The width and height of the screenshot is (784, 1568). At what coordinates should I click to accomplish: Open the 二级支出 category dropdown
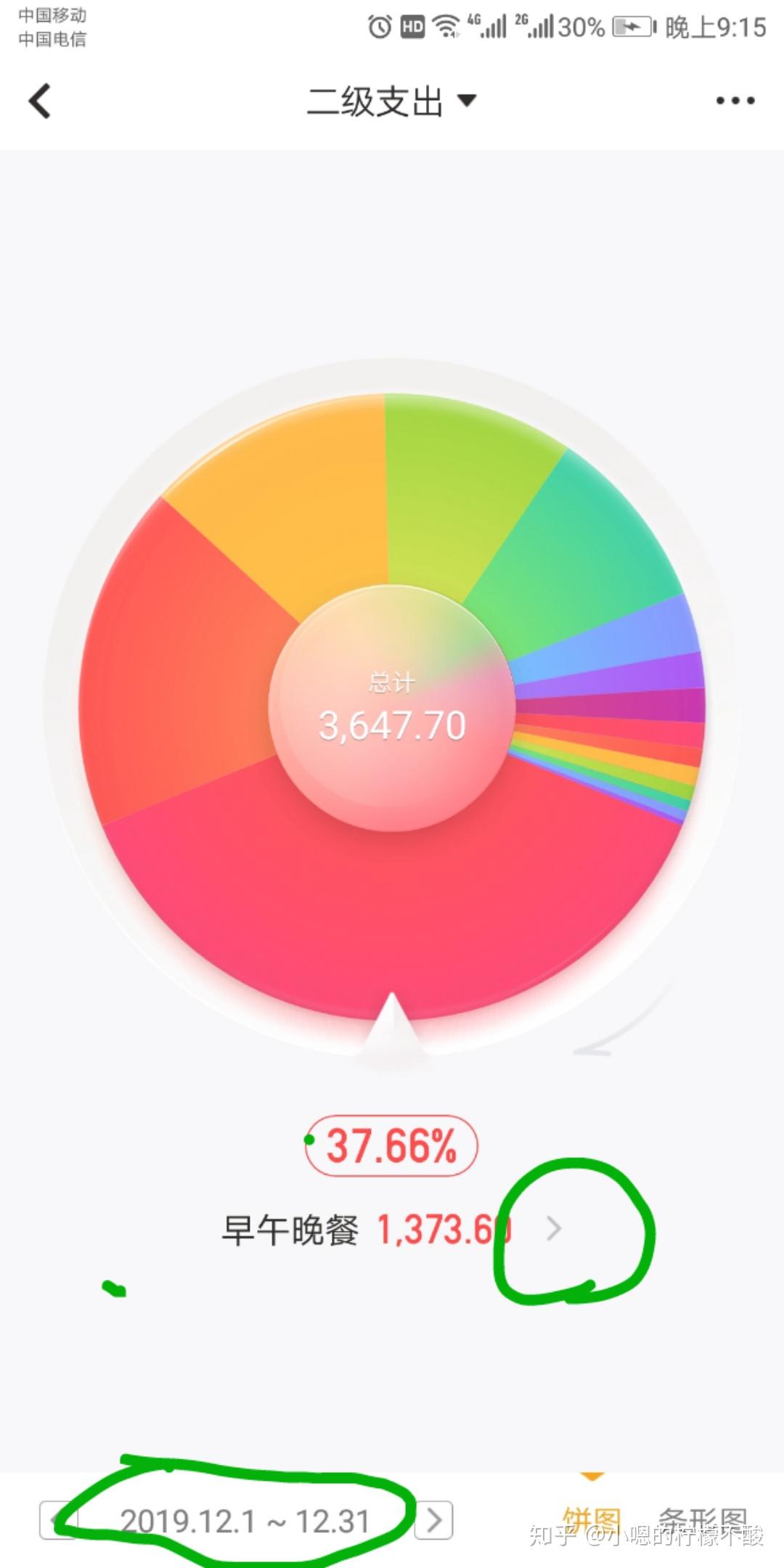pos(392,101)
